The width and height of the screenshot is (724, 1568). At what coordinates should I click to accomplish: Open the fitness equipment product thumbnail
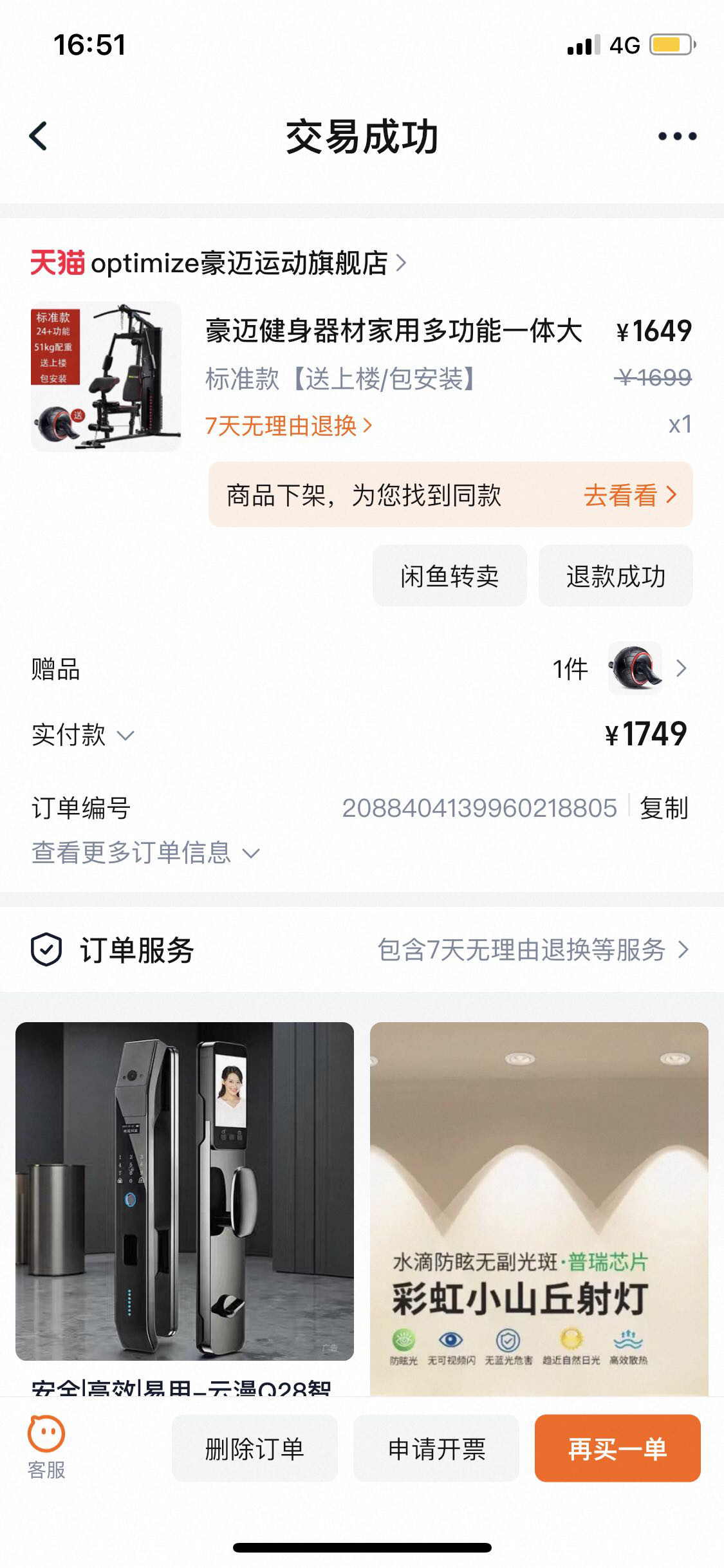pos(106,376)
